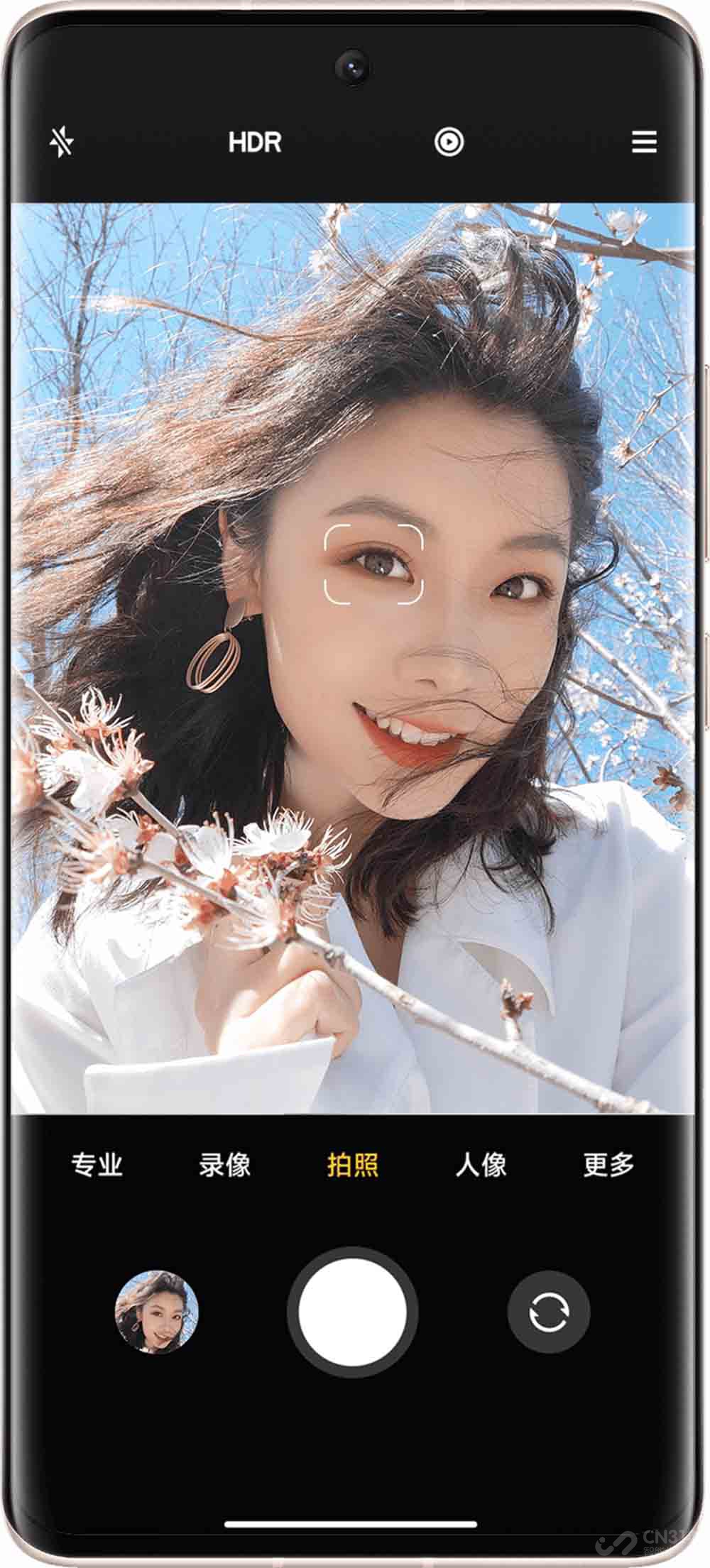Switch to 录像 video mode
The height and width of the screenshot is (1568, 710).
(x=224, y=1165)
